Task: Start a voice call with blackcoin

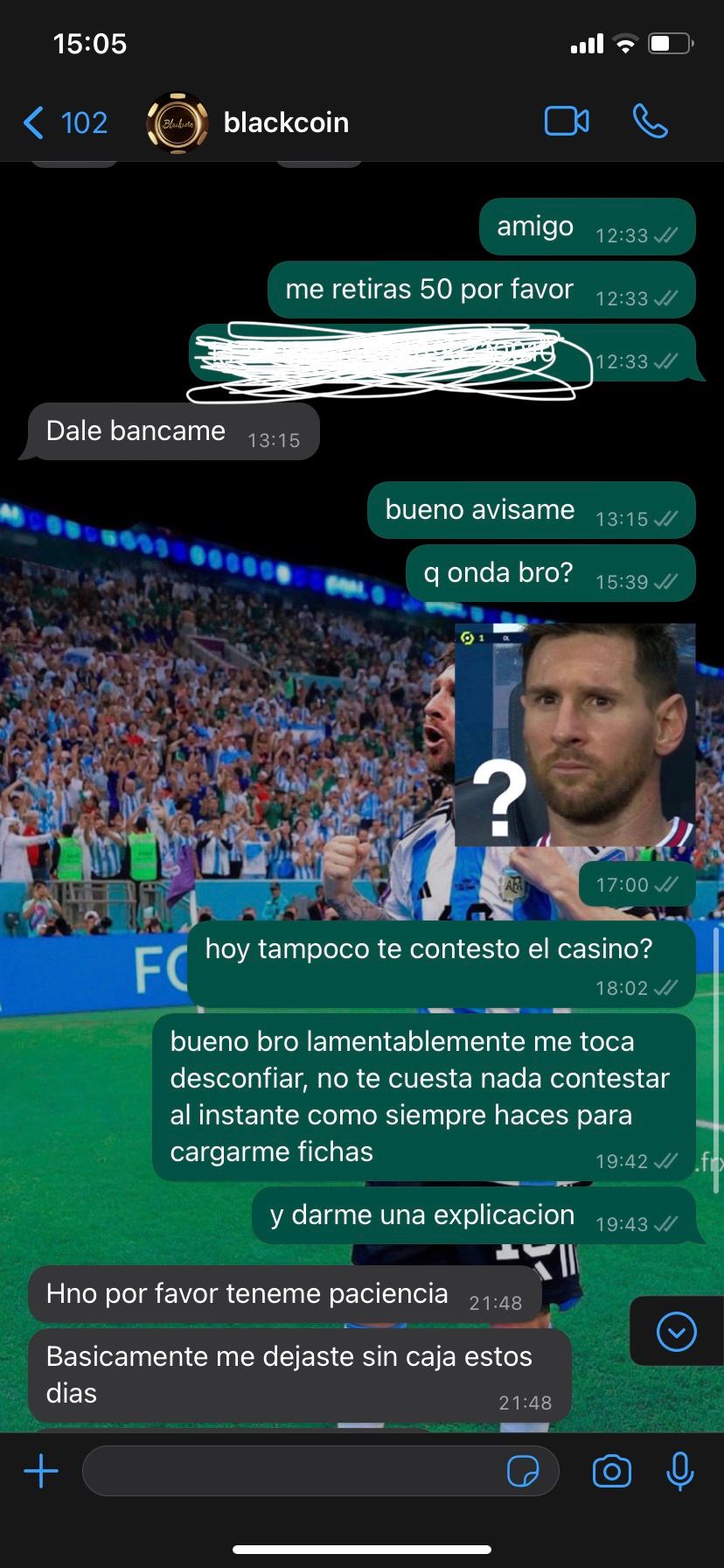Action: 650,122
